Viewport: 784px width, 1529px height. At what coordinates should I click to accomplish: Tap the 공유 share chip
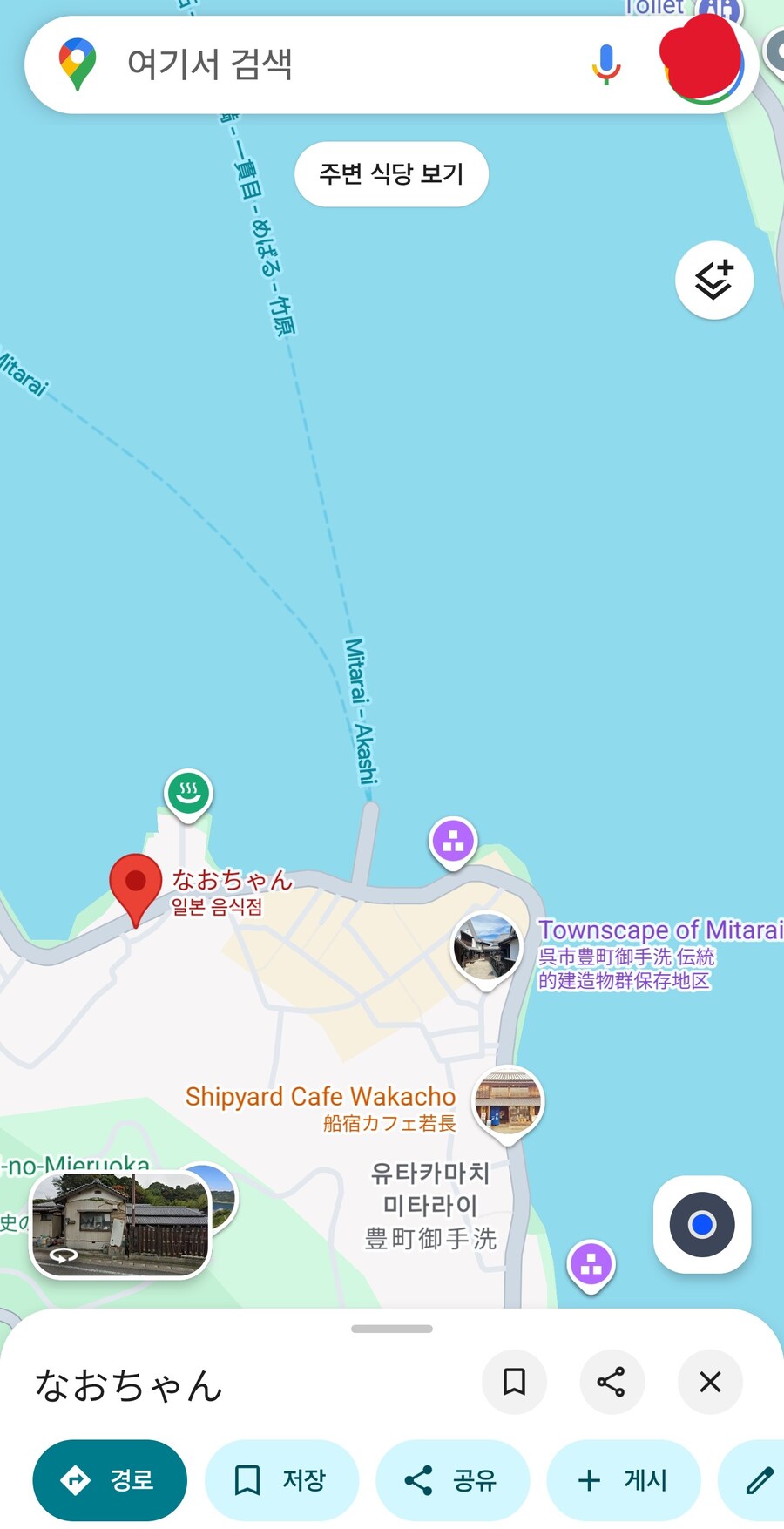[452, 1480]
